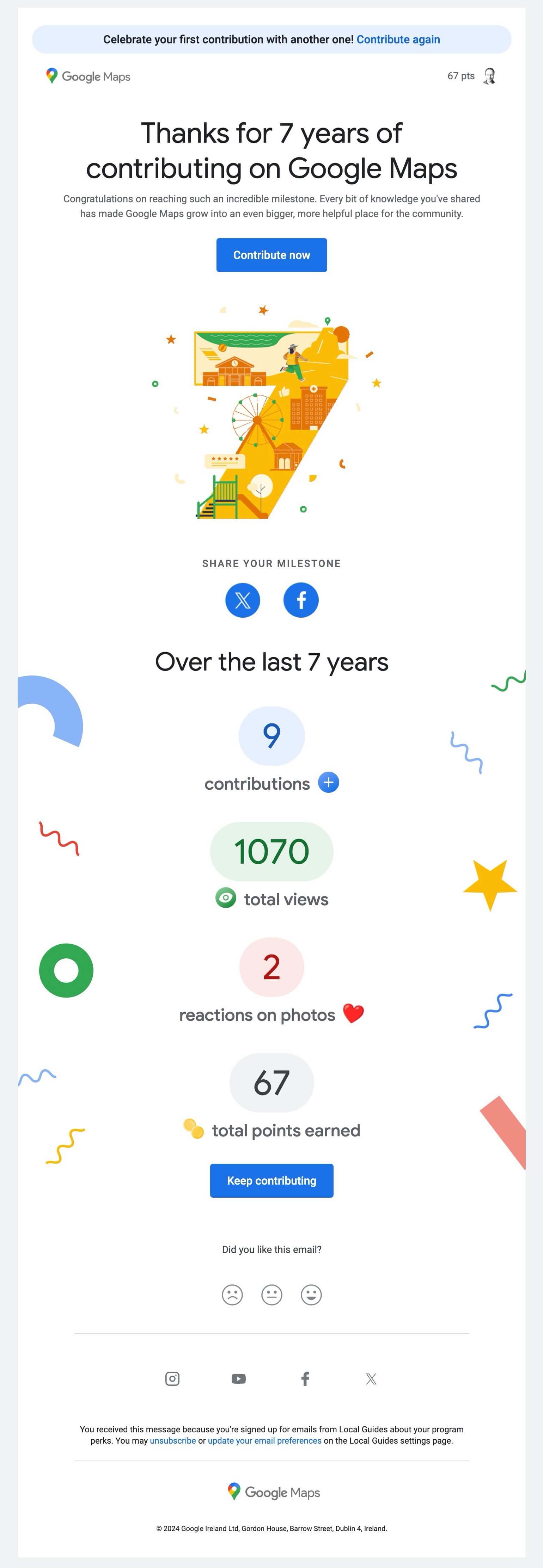543x1568 pixels.
Task: Open the Instagram icon in the footer
Action: (x=172, y=1378)
